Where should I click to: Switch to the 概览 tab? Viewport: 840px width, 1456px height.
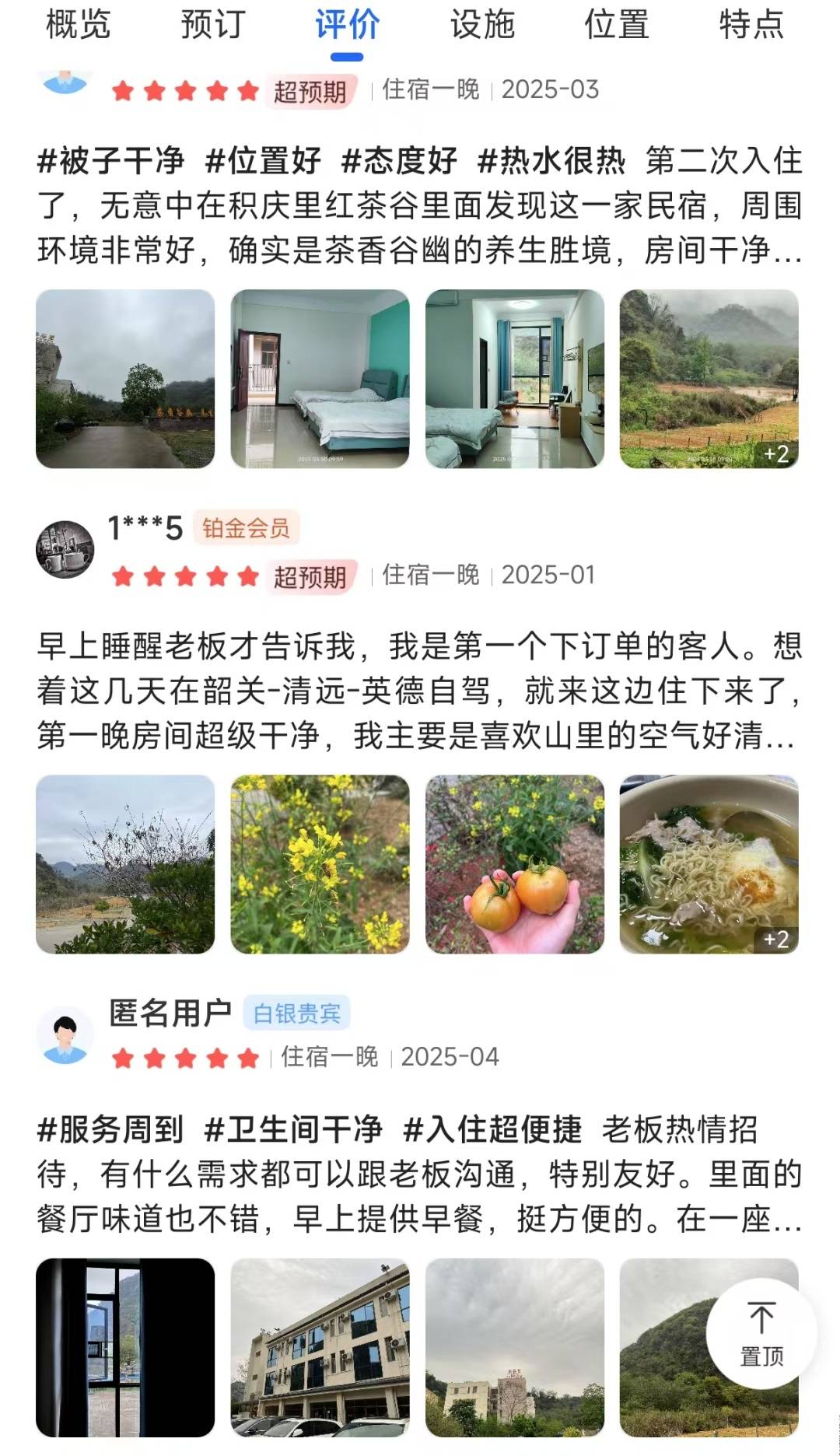pos(78,25)
